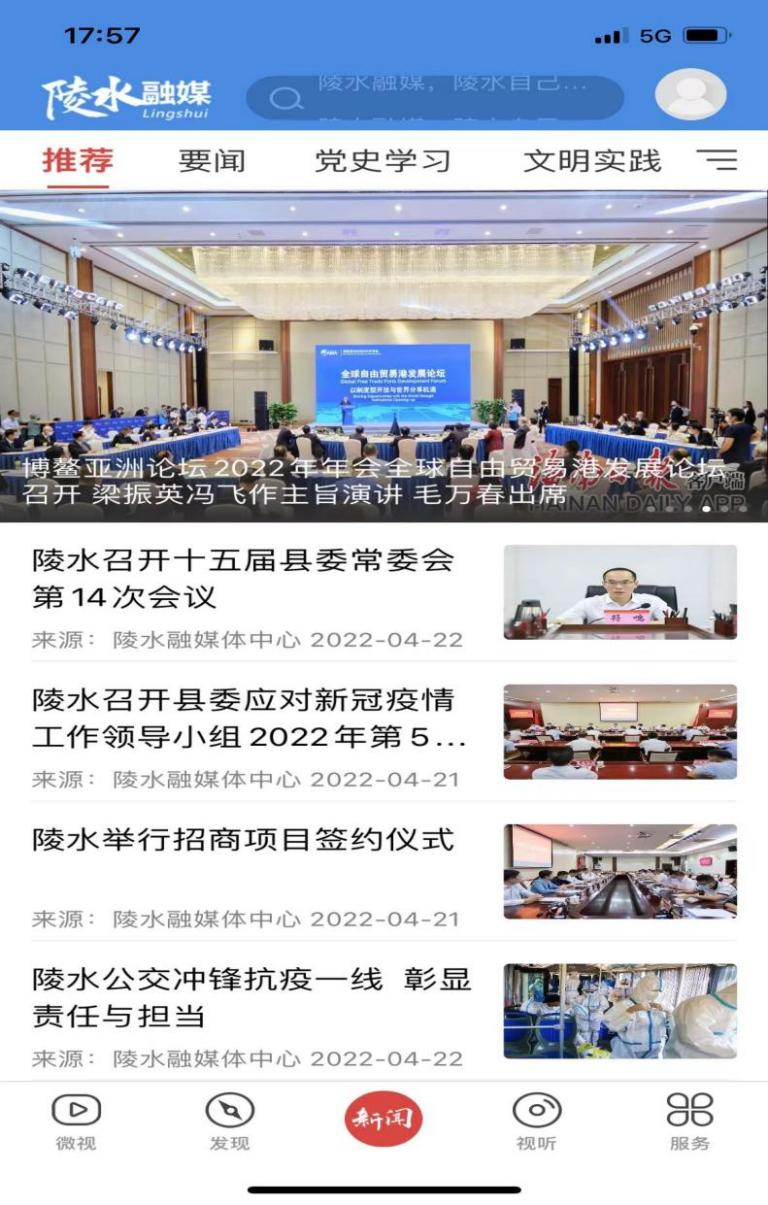Viewport: 768px width, 1205px height.
Task: Expand the channel list menu icon
Action: [717, 160]
